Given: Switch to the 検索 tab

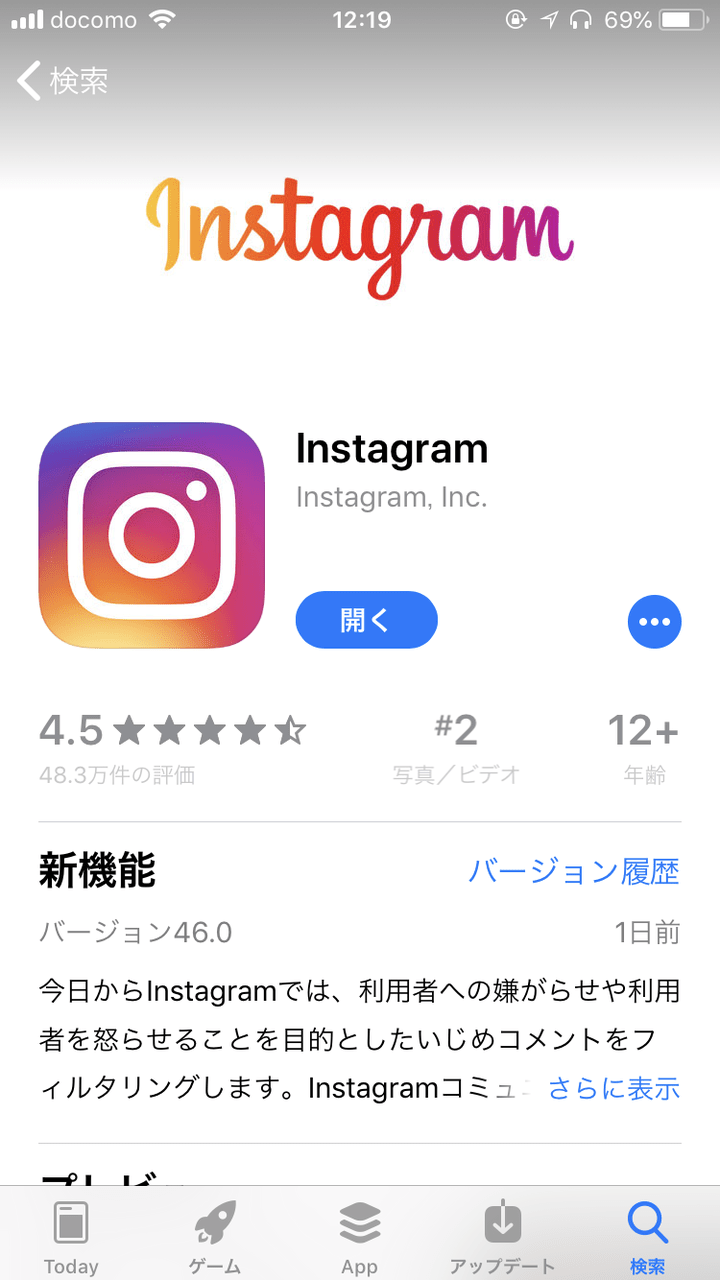Looking at the screenshot, I should coord(646,1230).
